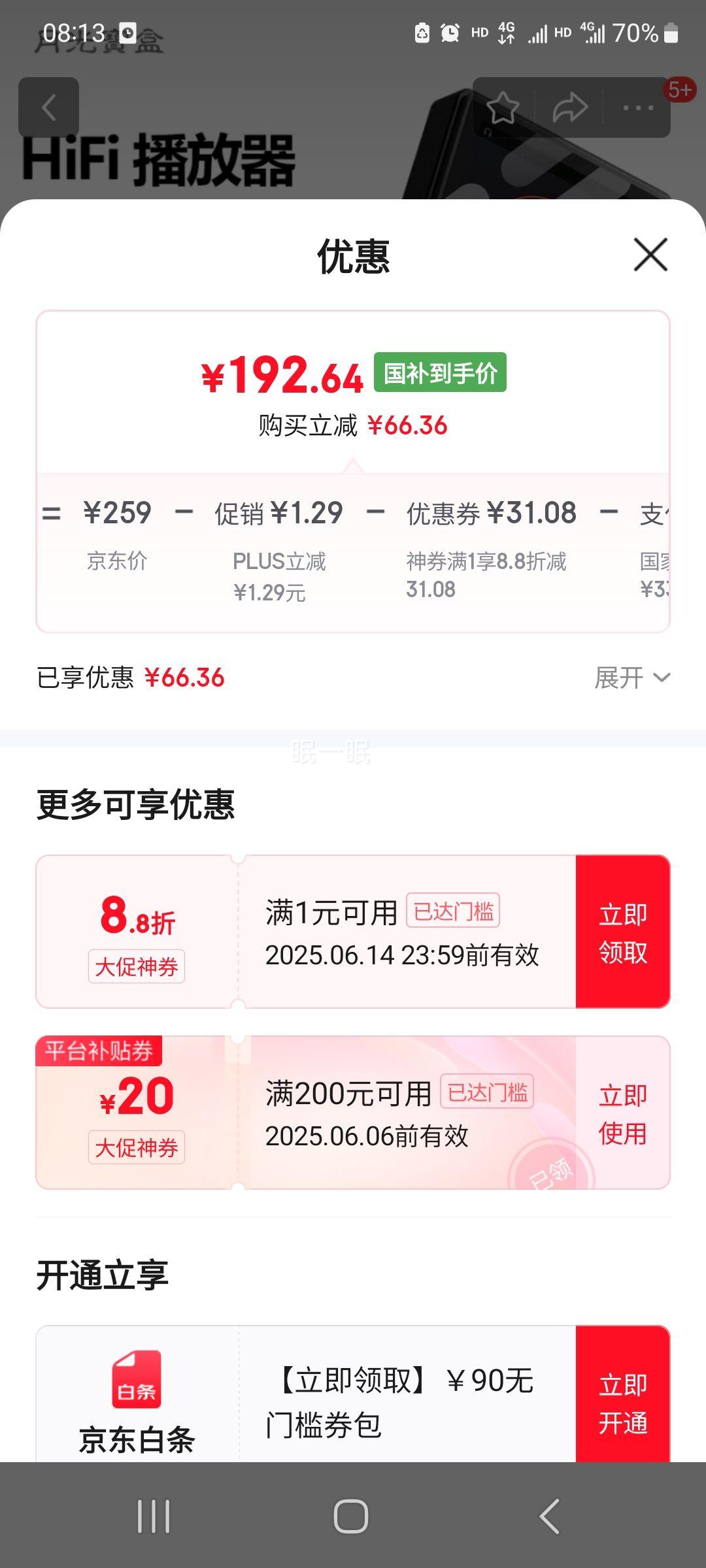Expand the 已享优惠 details with 展开

631,678
